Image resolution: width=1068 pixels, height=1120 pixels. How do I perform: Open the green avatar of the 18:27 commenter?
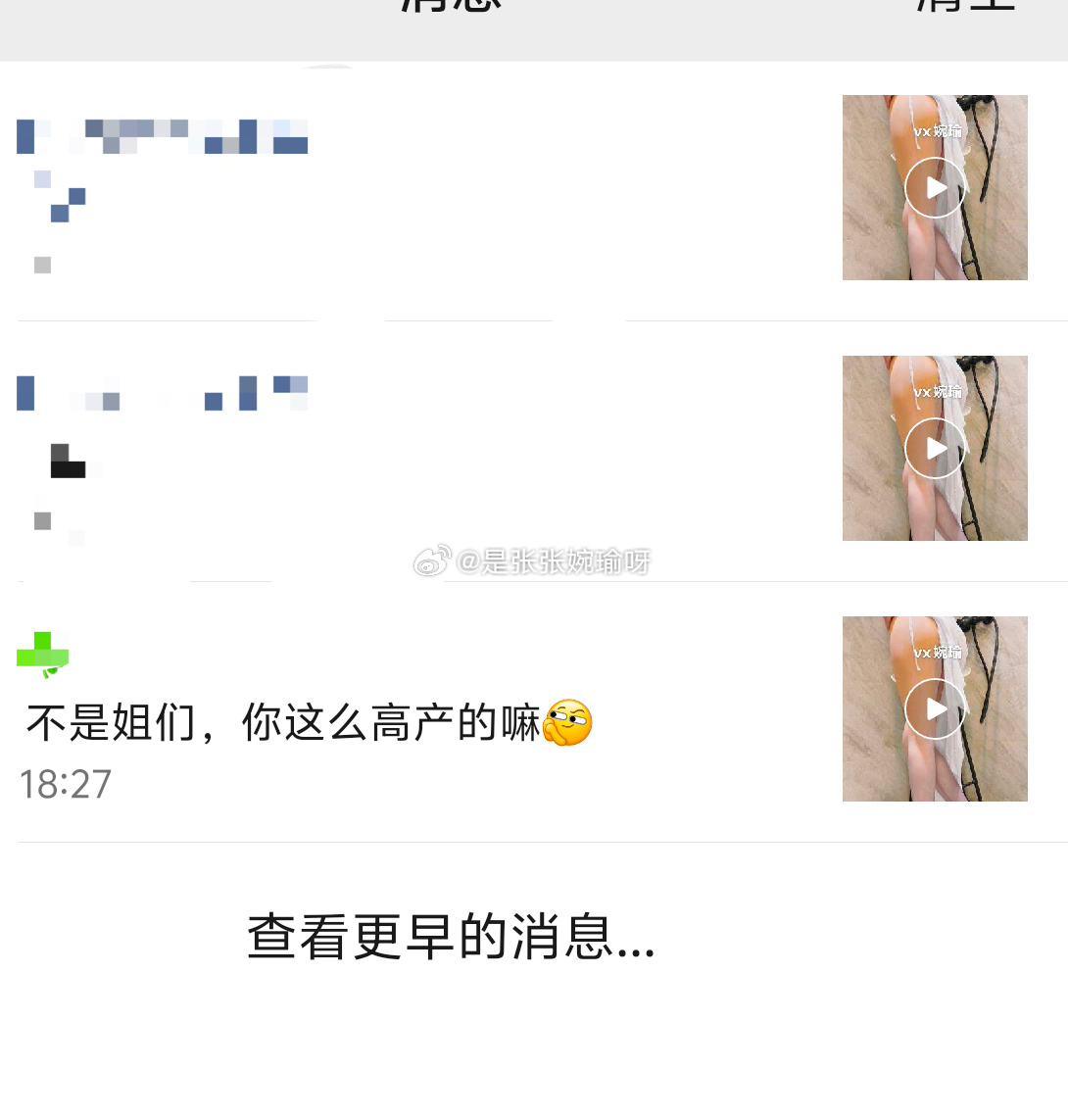click(x=43, y=655)
